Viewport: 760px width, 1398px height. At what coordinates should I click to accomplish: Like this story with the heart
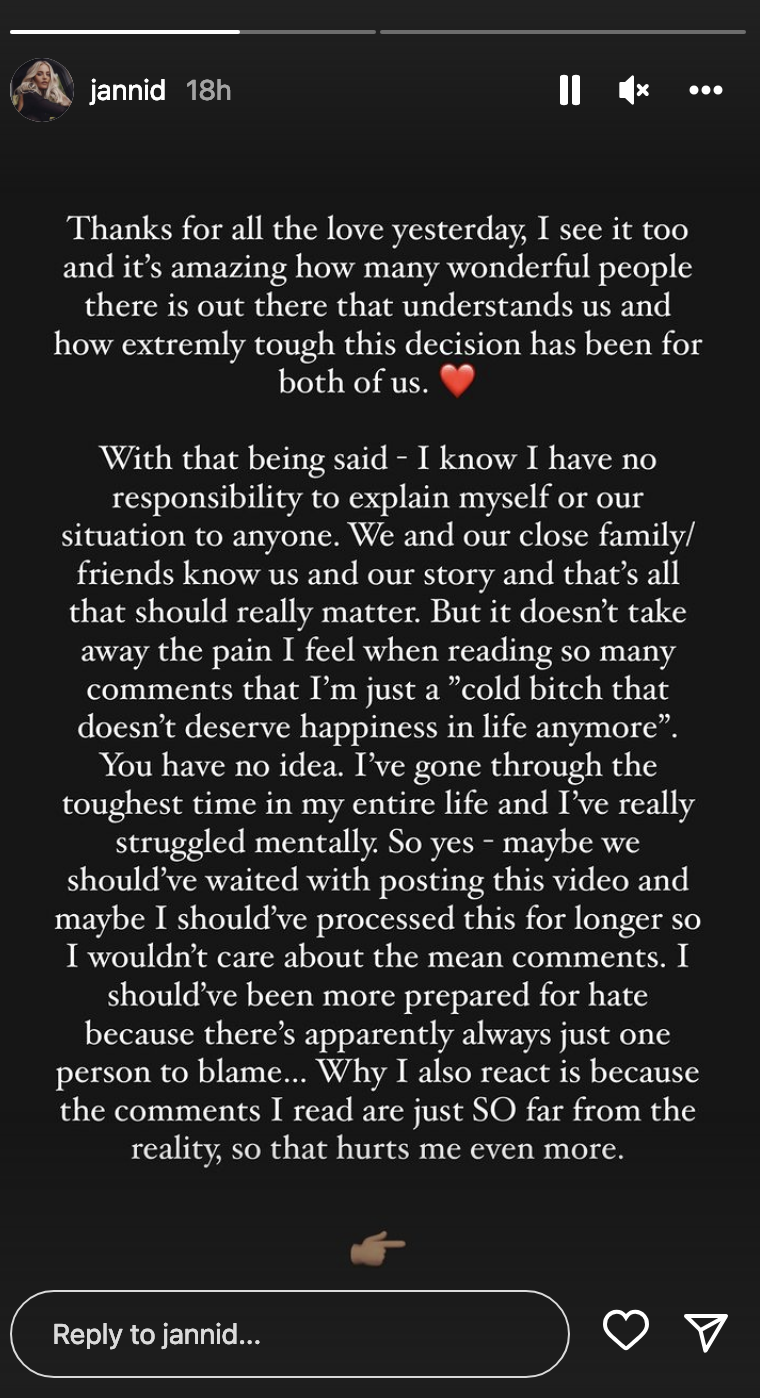(x=627, y=1331)
